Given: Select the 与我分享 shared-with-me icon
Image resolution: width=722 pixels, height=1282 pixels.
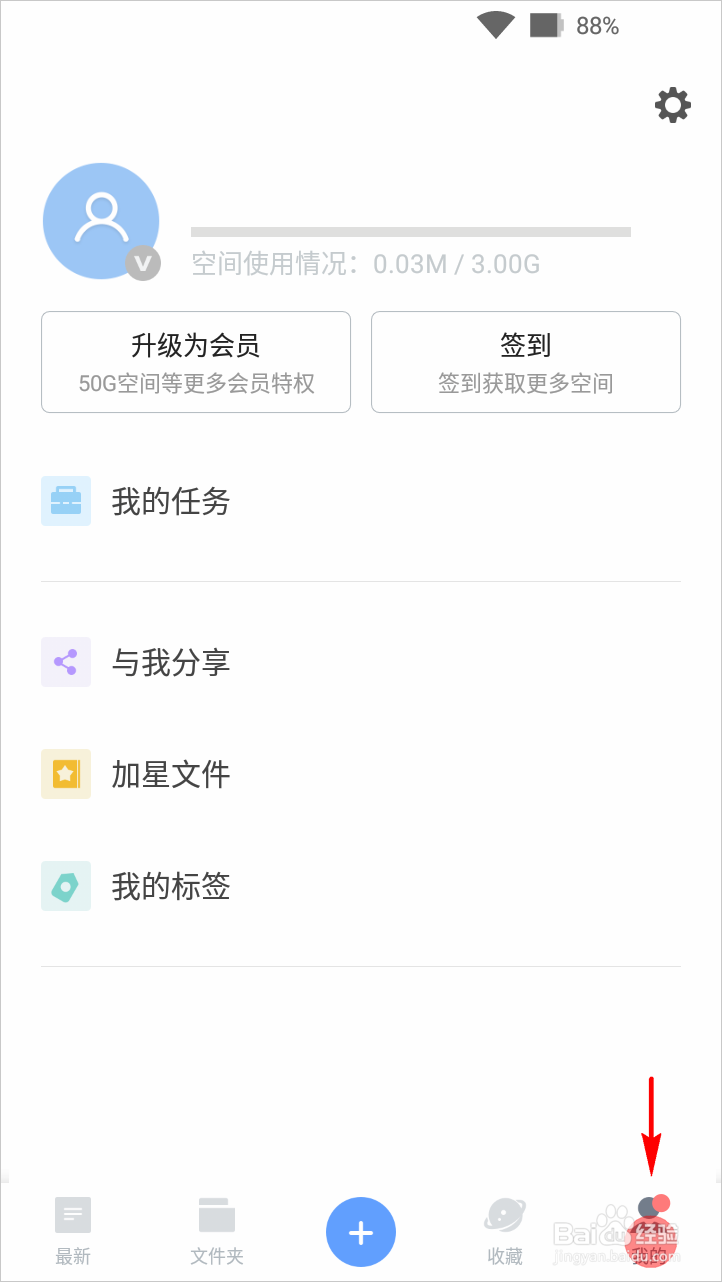Looking at the screenshot, I should tap(65, 661).
